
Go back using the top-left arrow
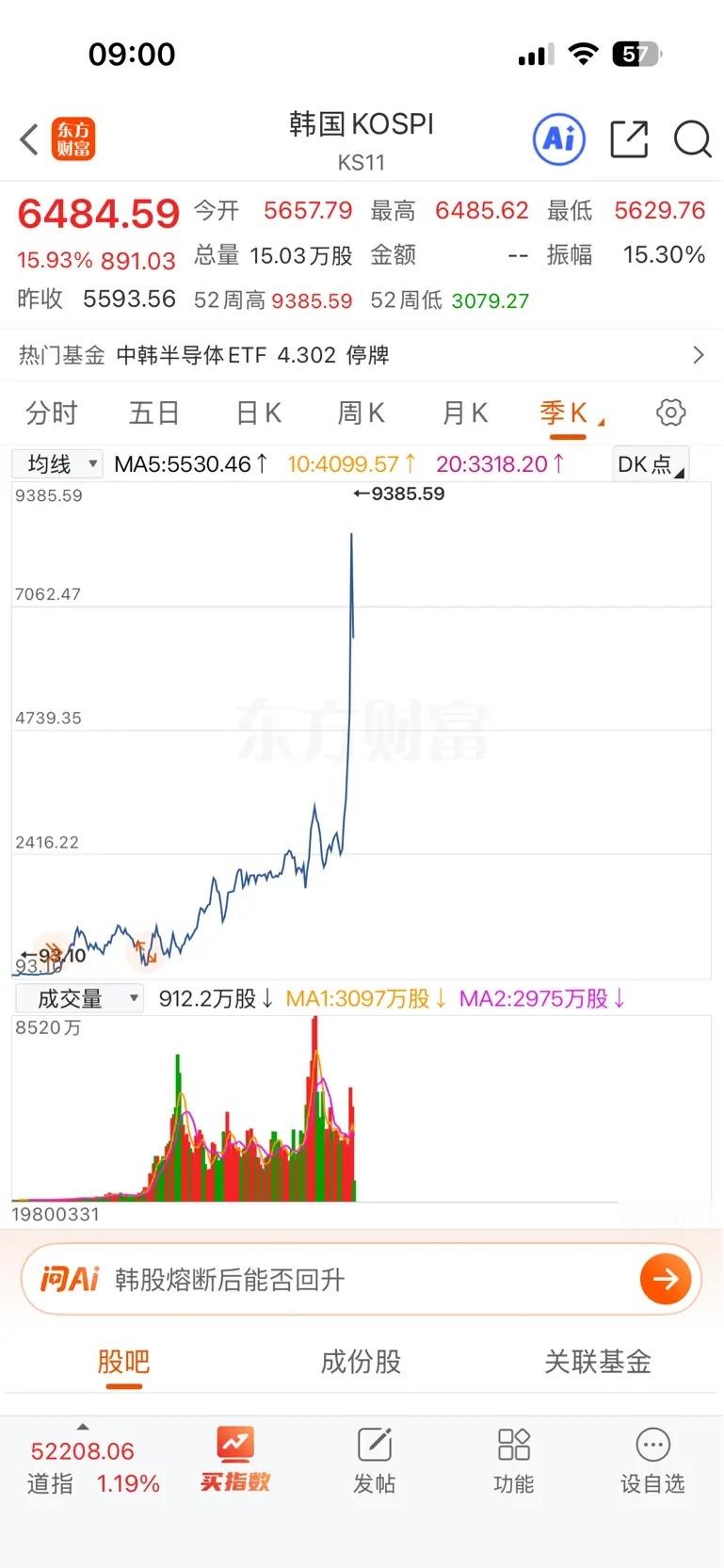click(29, 140)
